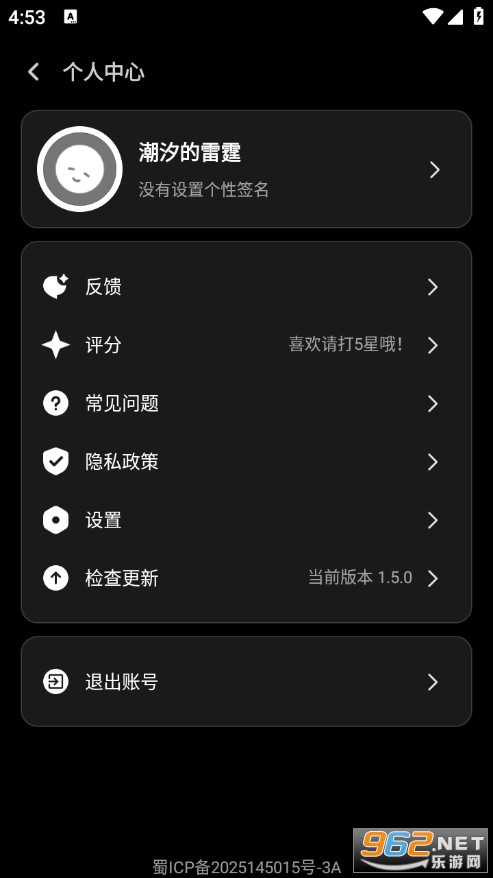Screen dimensions: 493x878
Task: Select 退出账号 to log out
Action: tap(246, 681)
